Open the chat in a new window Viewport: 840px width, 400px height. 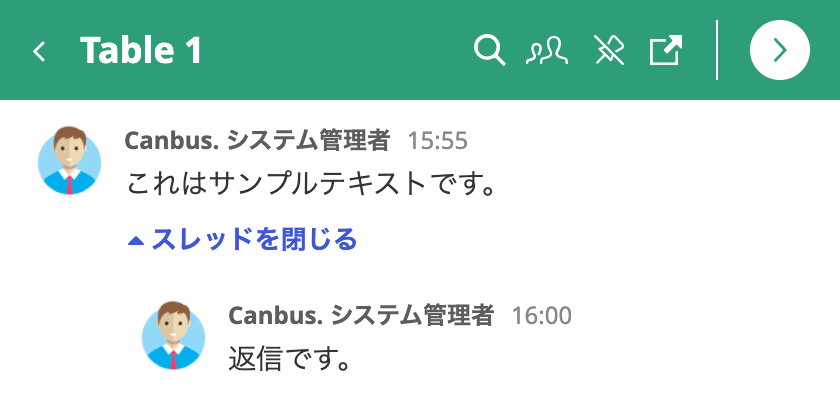pyautogui.click(x=666, y=50)
